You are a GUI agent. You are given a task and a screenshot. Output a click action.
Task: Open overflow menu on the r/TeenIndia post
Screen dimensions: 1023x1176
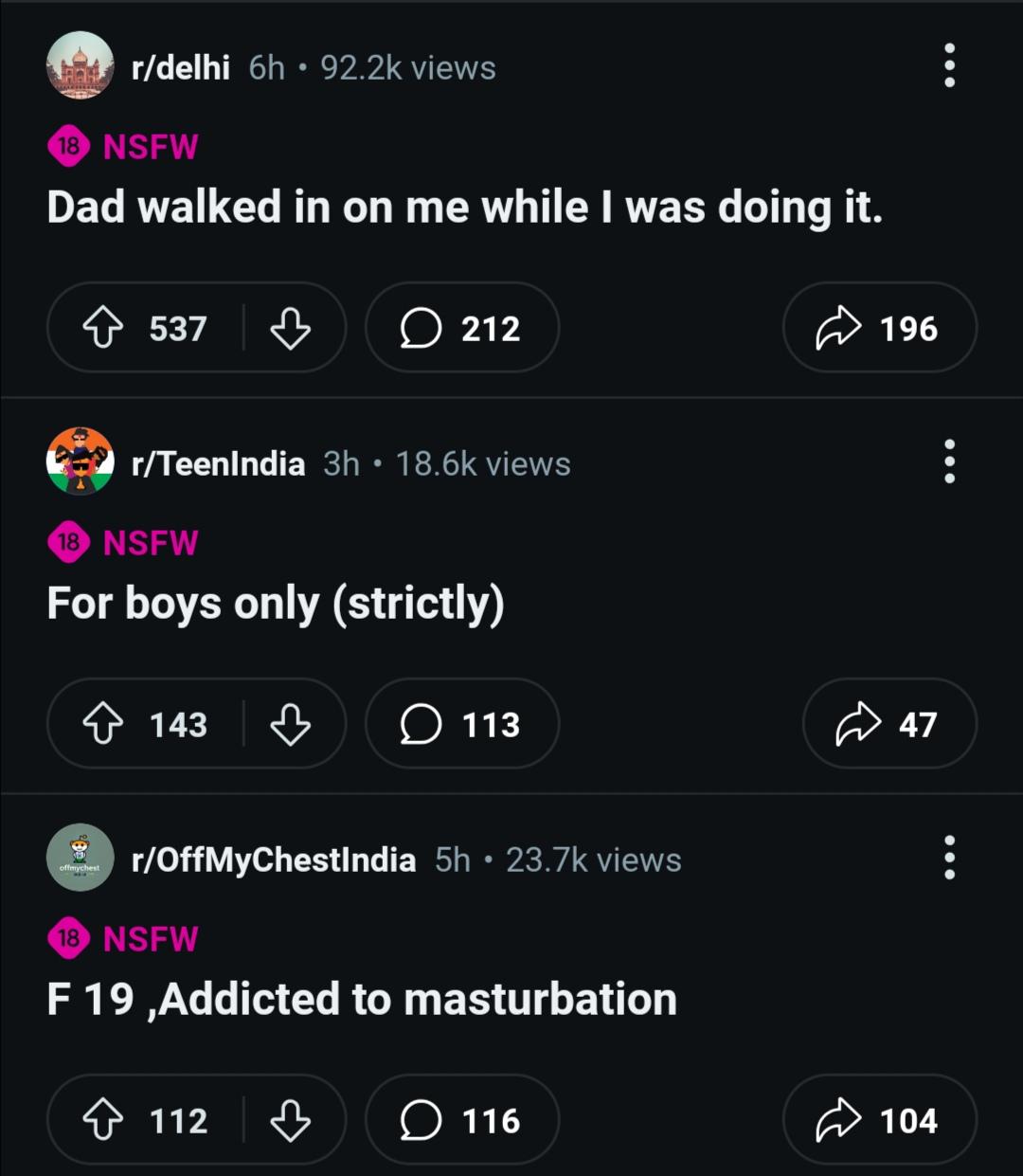click(949, 462)
